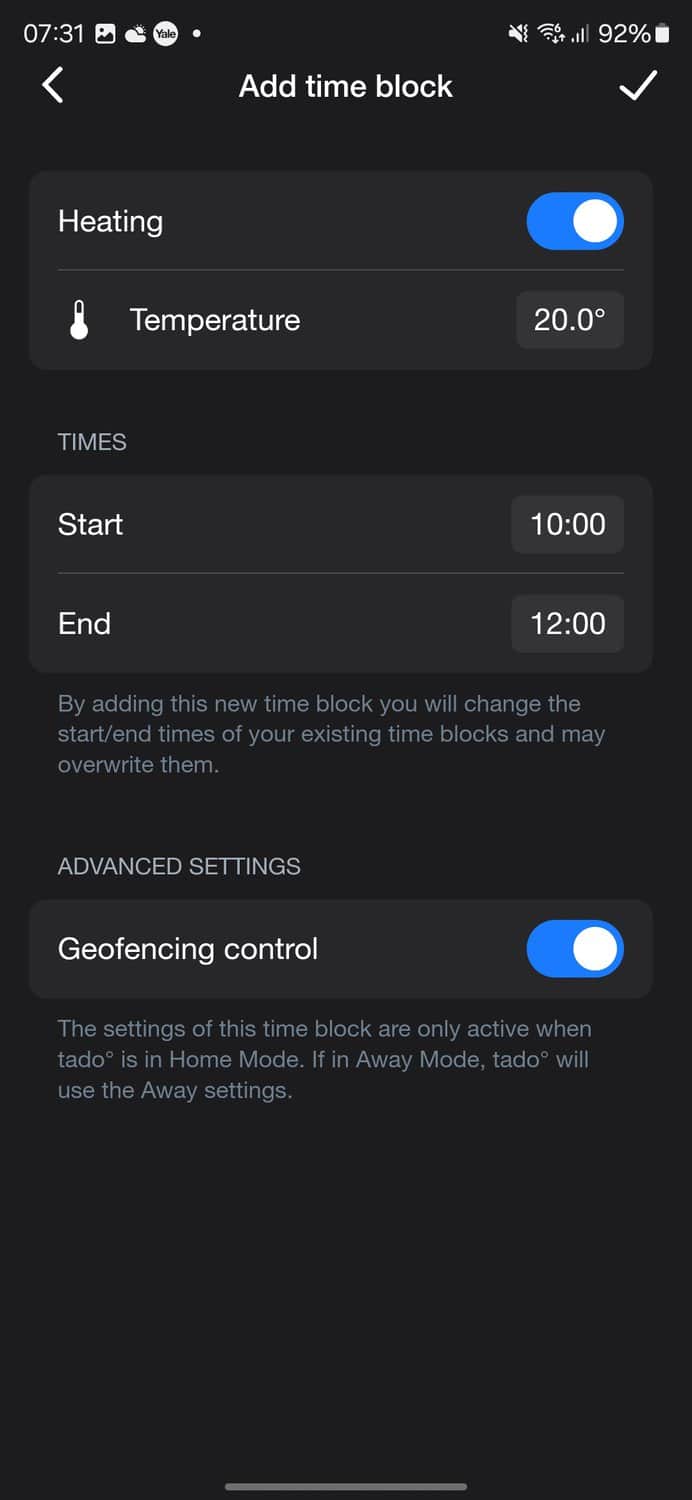Confirm the time block with the checkmark
The width and height of the screenshot is (692, 1500).
(x=637, y=86)
